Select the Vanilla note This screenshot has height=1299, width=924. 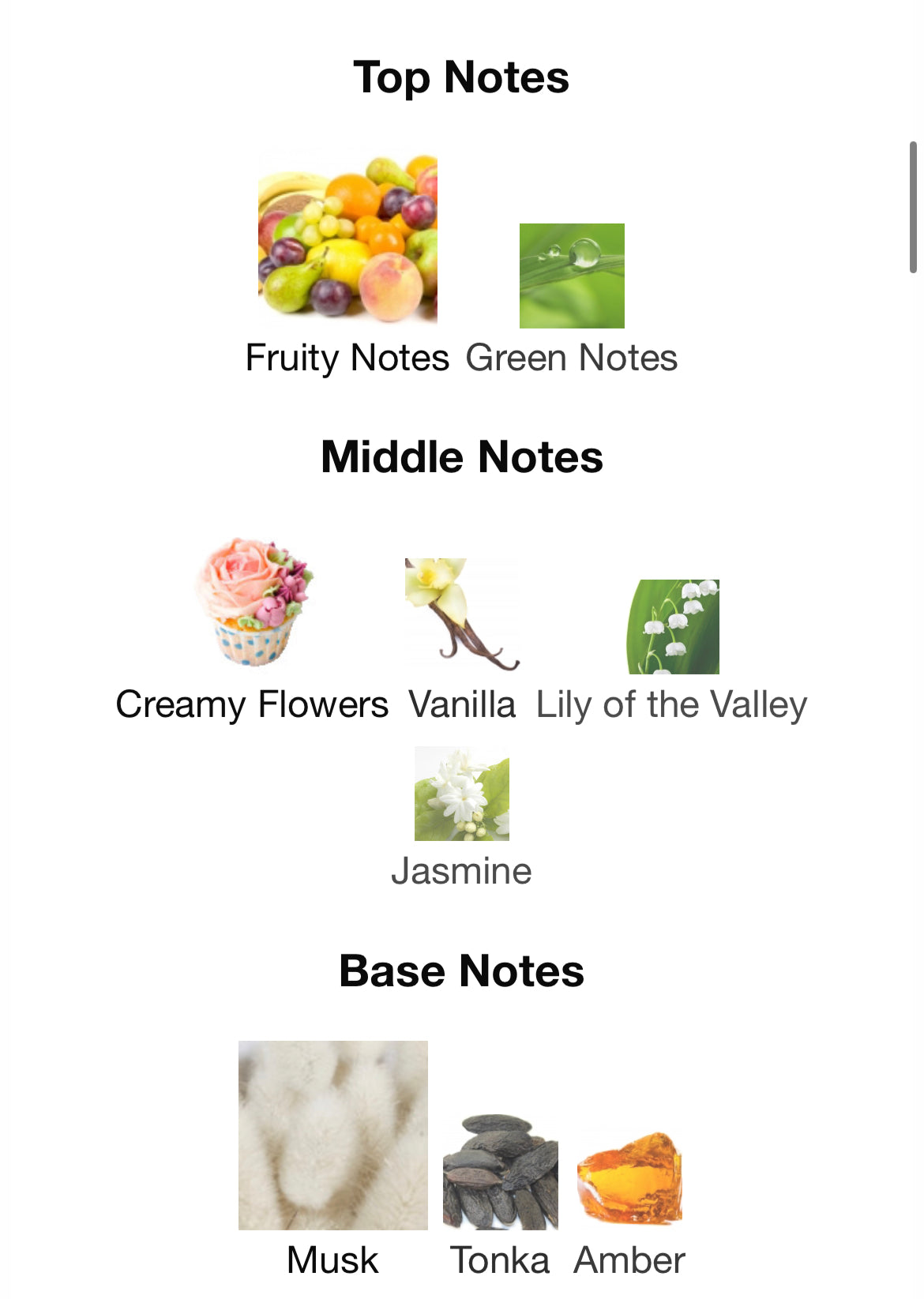pos(462,616)
